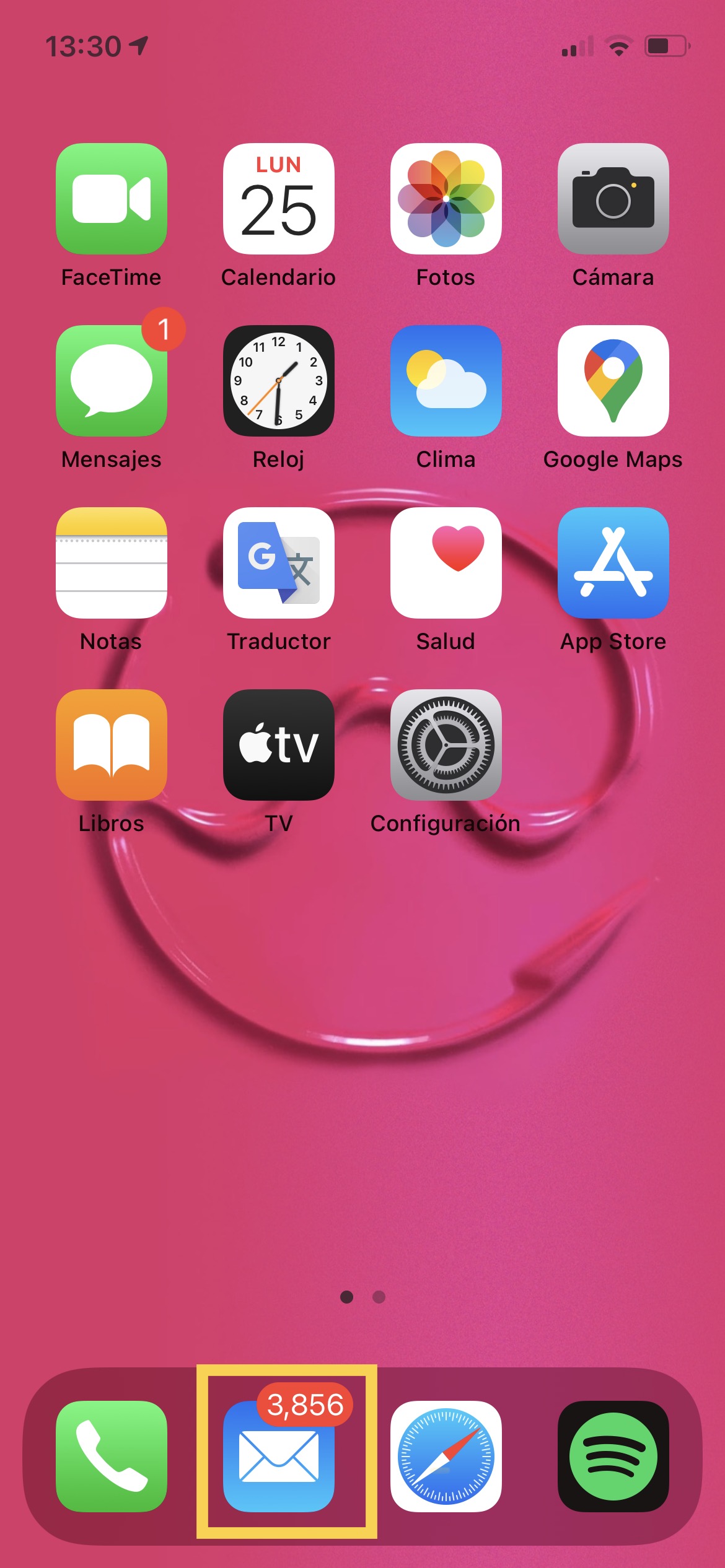Launch Safari from the dock
This screenshot has height=1568, width=725.
coord(446,1456)
